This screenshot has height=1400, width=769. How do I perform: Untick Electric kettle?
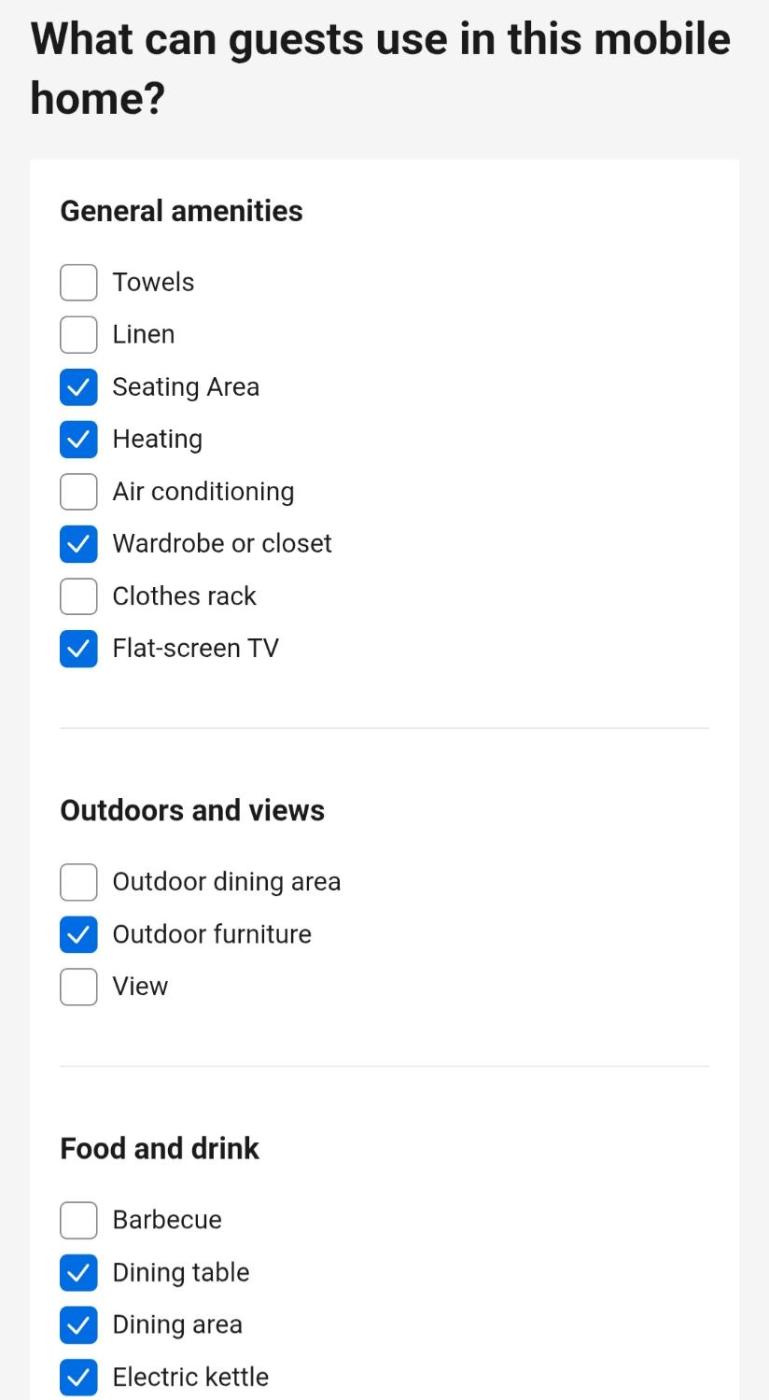[x=79, y=1377]
